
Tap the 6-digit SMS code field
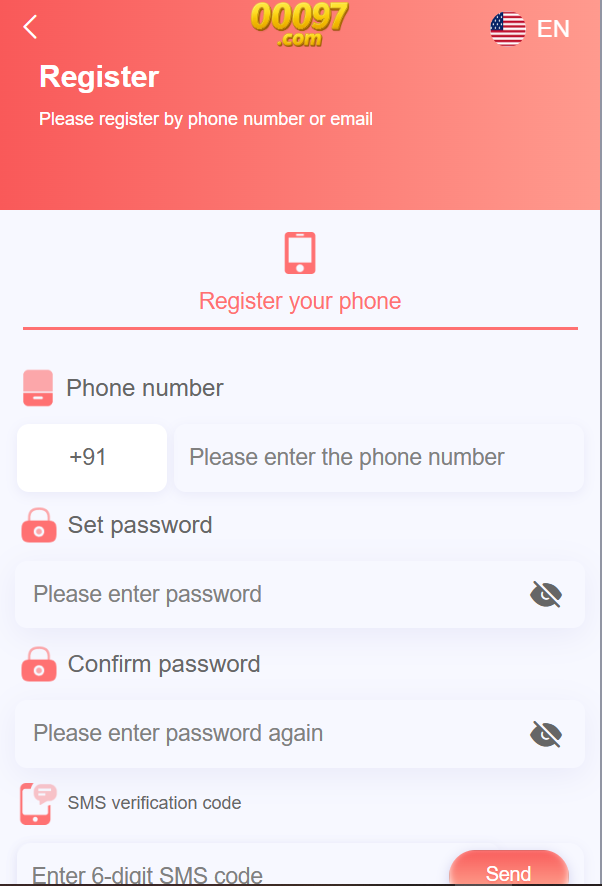[230, 872]
